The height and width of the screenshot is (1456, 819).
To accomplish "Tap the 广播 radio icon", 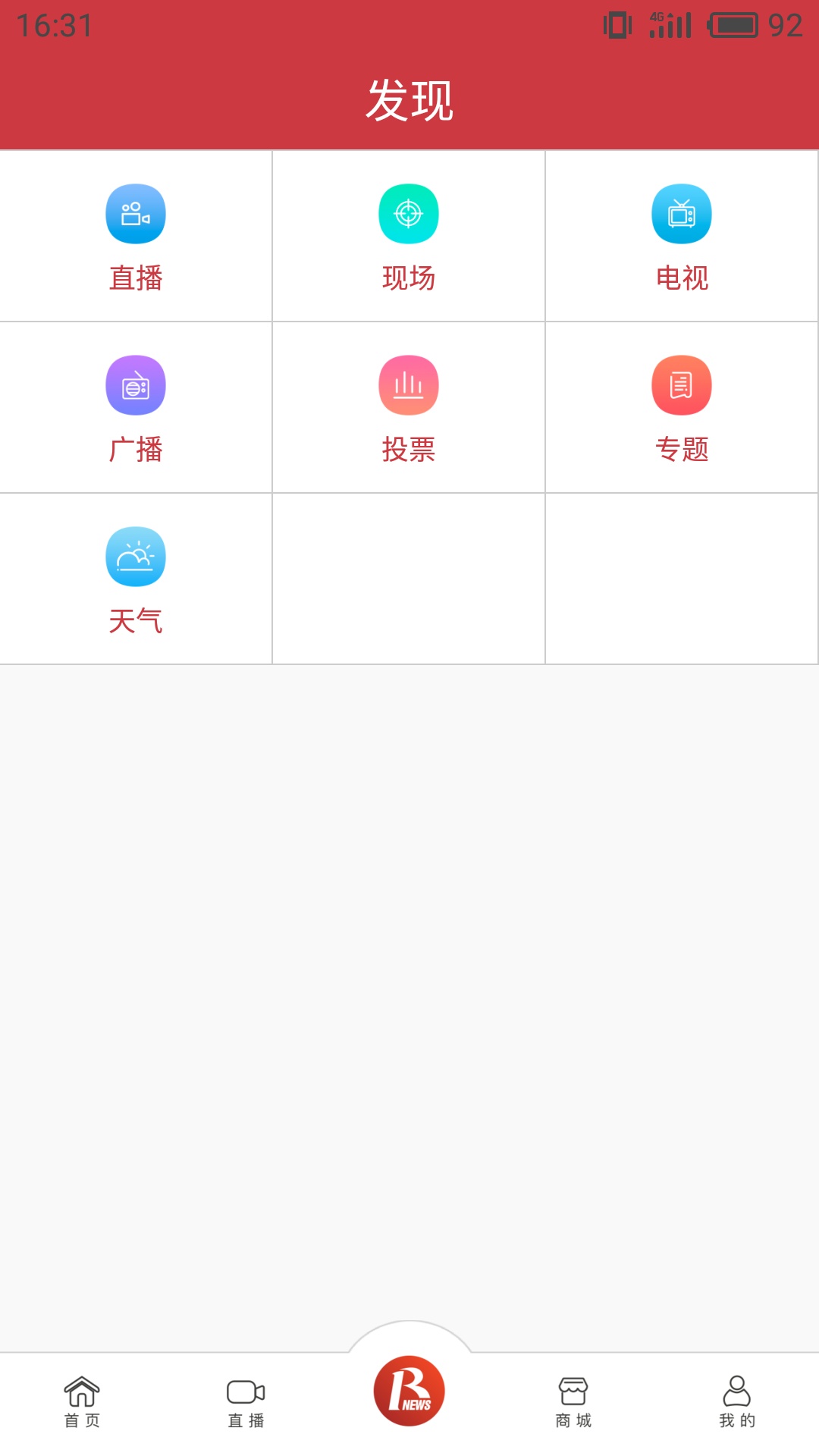I will 136,385.
